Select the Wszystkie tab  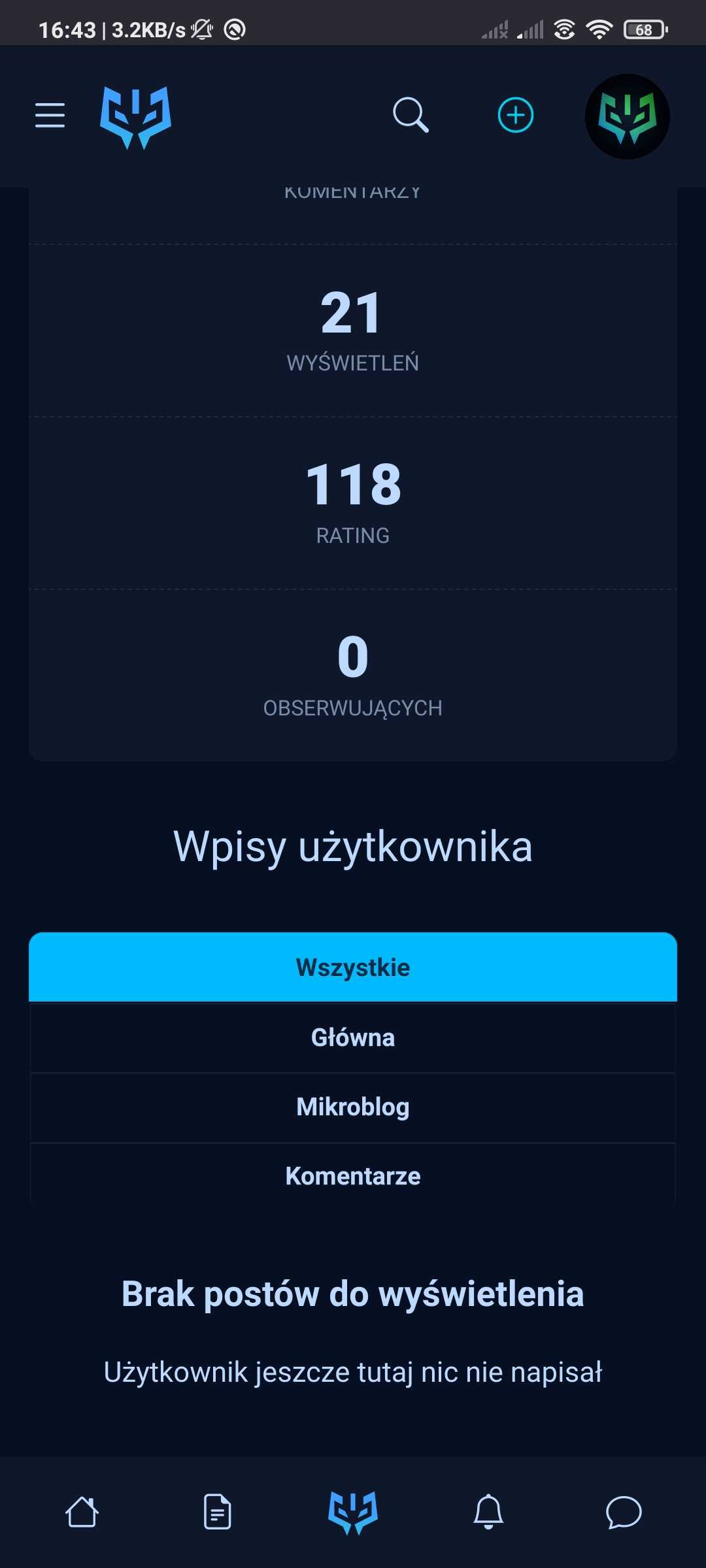[x=353, y=967]
